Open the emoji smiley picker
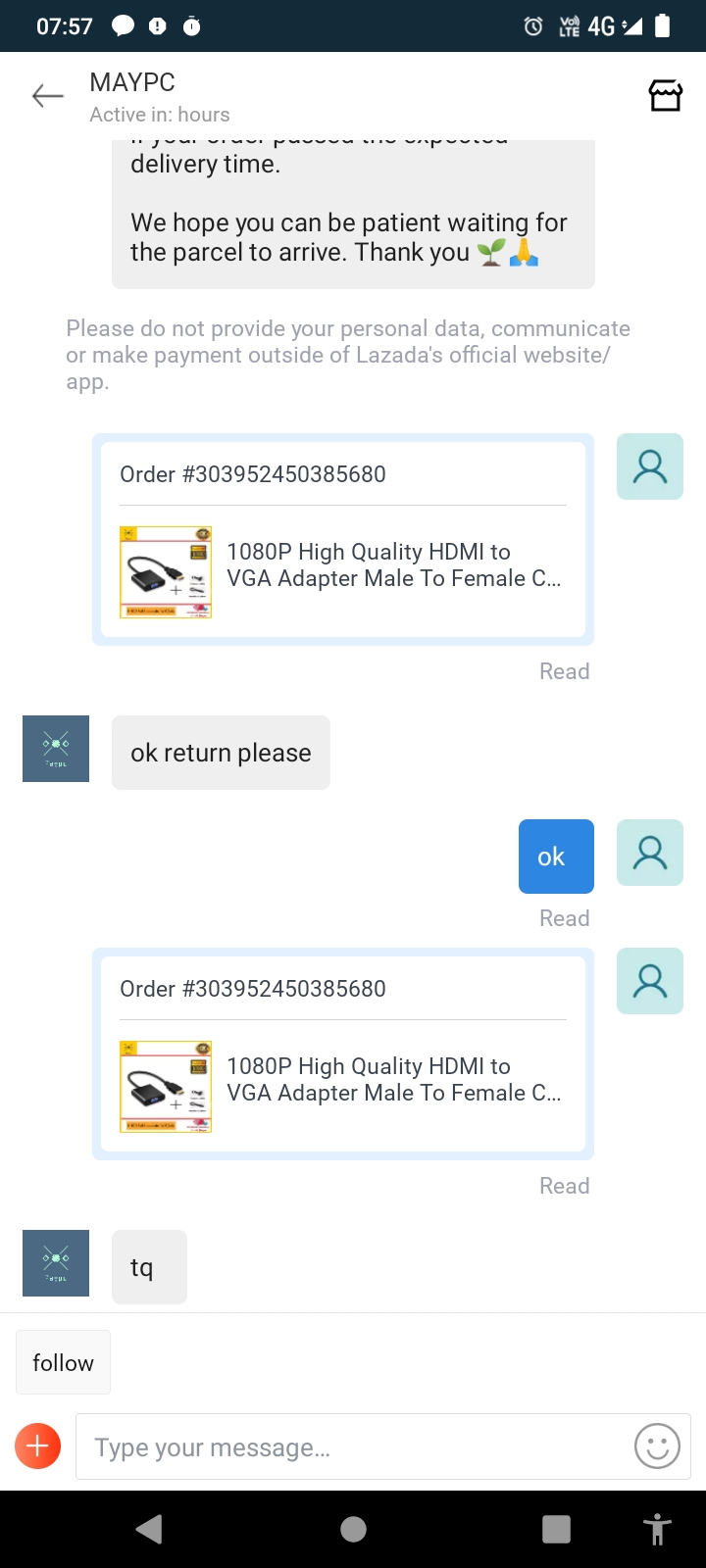The width and height of the screenshot is (706, 1568). pyautogui.click(x=657, y=1446)
